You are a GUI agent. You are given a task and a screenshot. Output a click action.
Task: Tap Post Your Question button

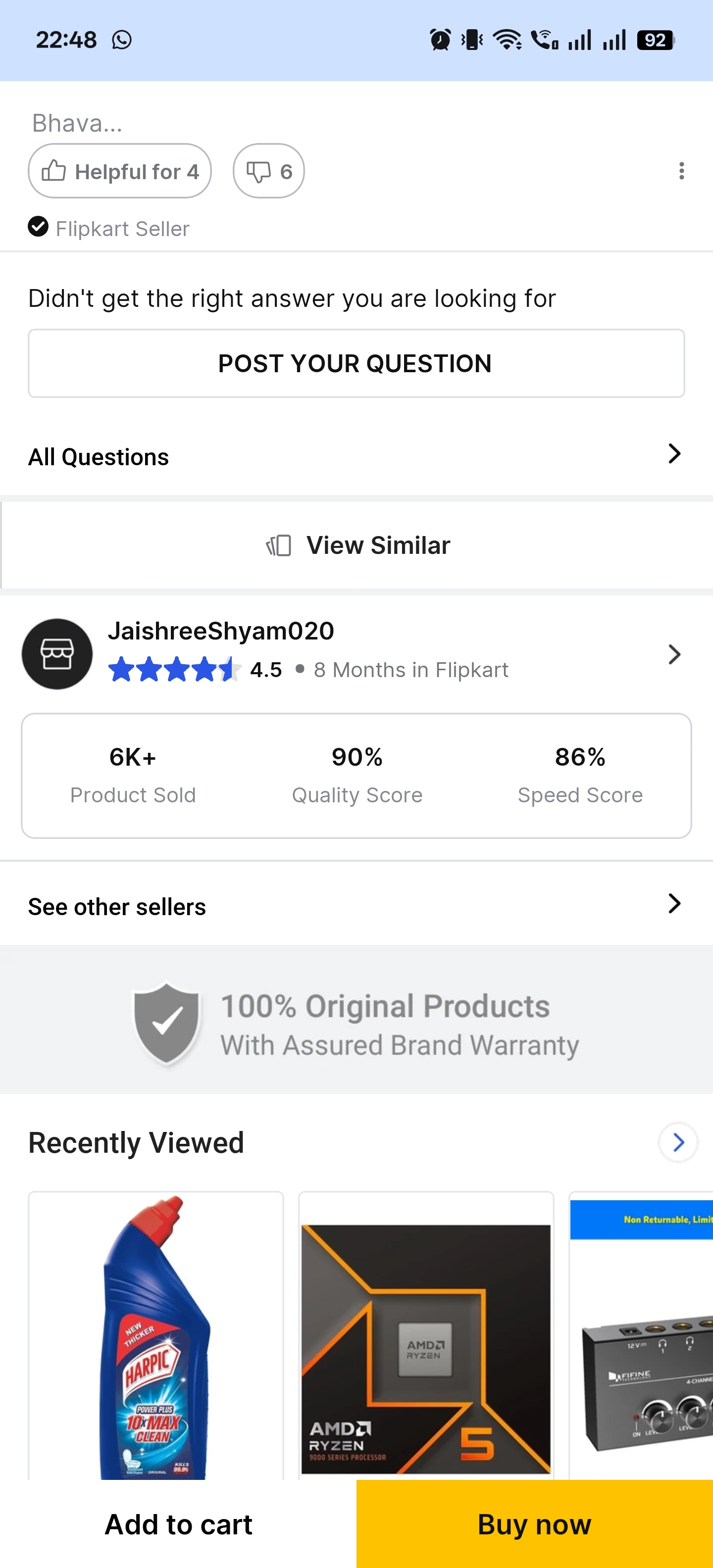[356, 363]
